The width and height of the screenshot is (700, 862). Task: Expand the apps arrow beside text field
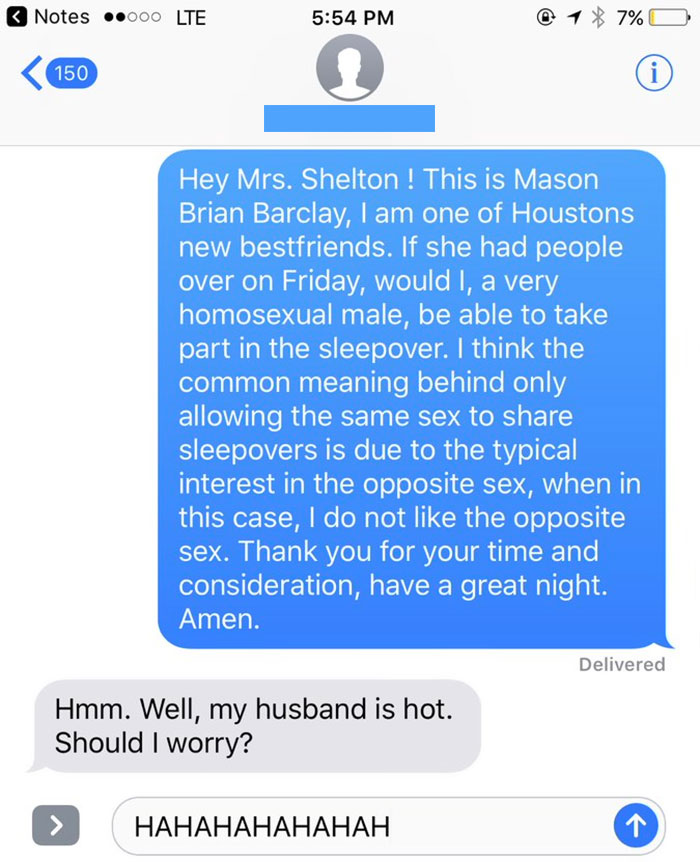[x=56, y=825]
